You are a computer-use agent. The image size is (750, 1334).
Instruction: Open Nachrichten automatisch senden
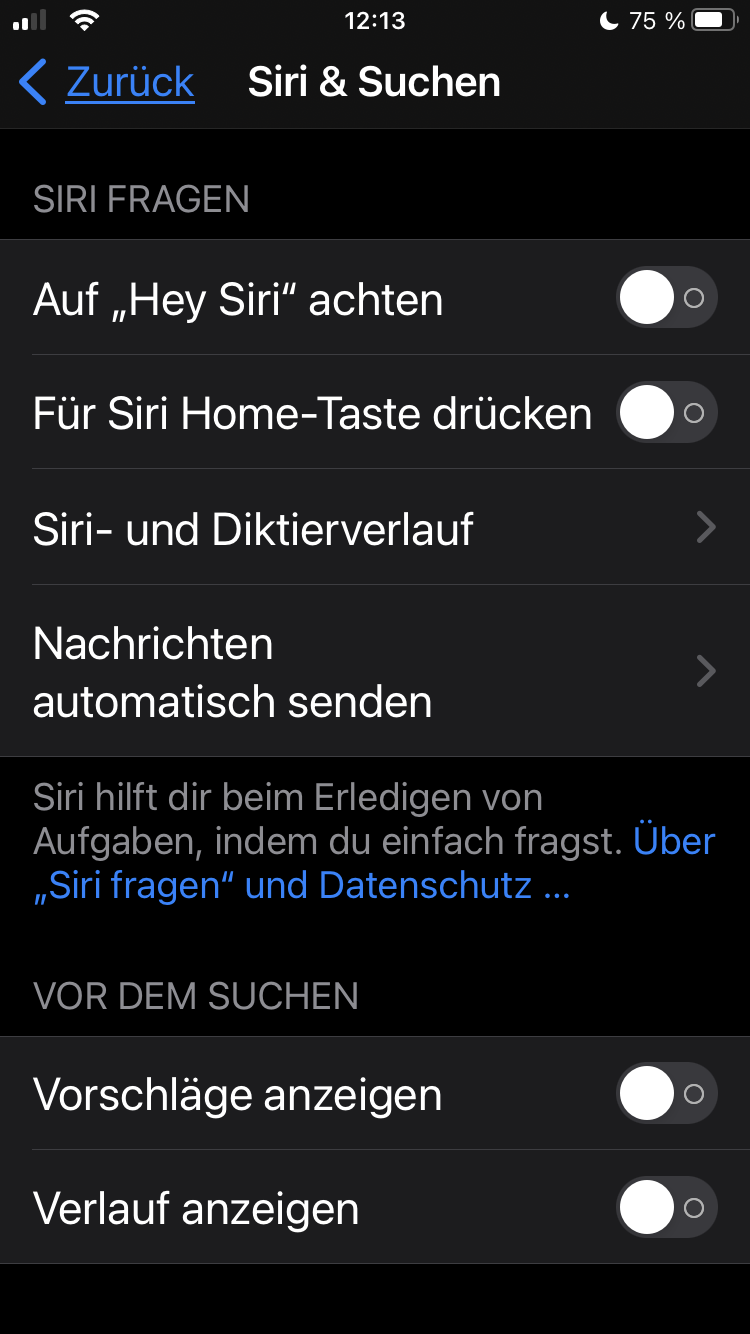point(375,672)
